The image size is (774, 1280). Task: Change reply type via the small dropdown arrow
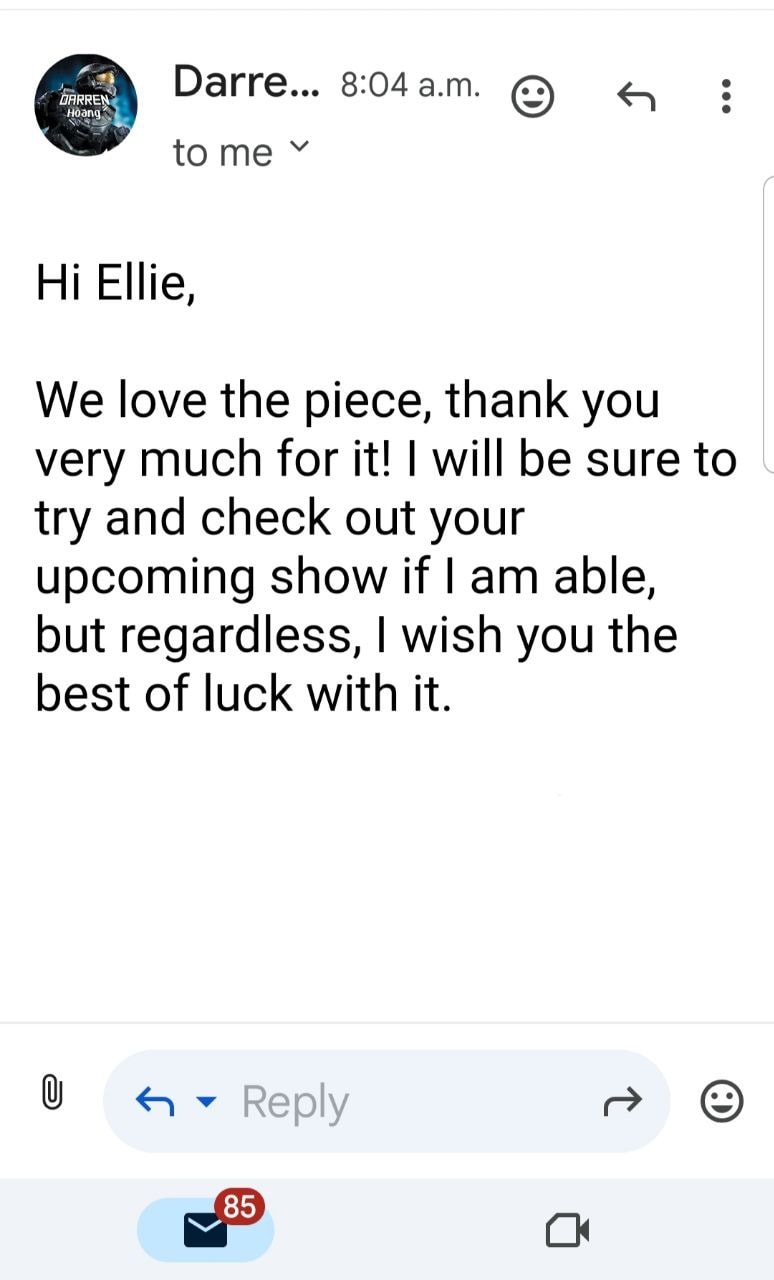(206, 1102)
